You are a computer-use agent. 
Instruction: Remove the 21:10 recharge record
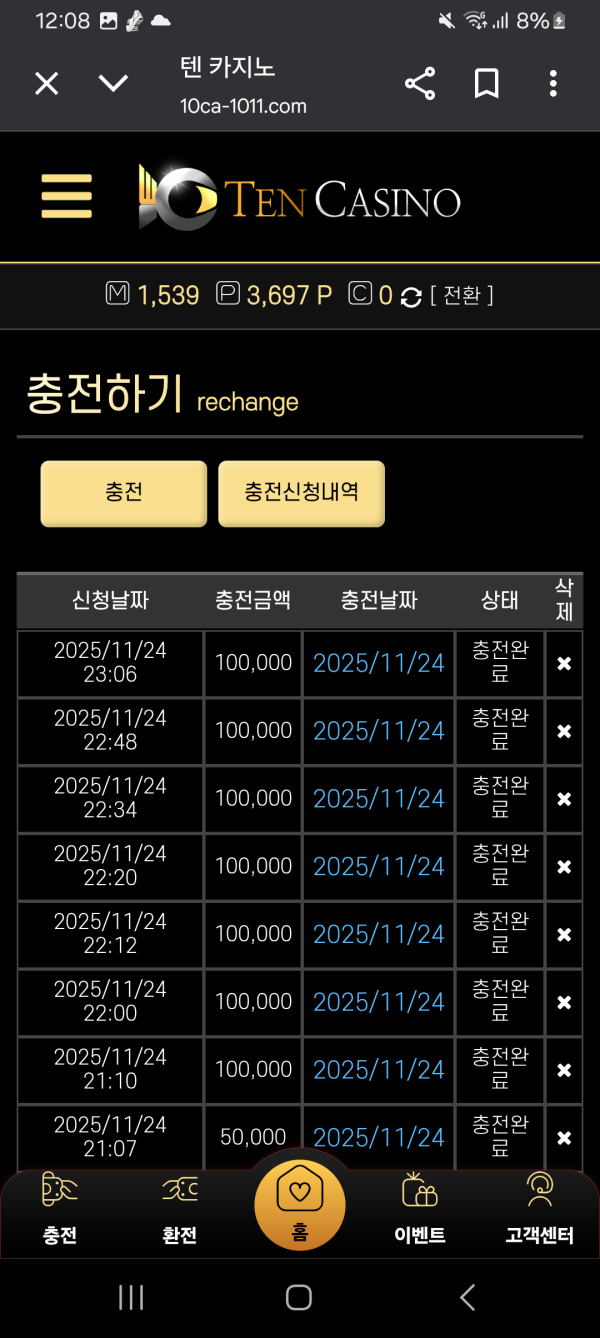click(564, 1071)
